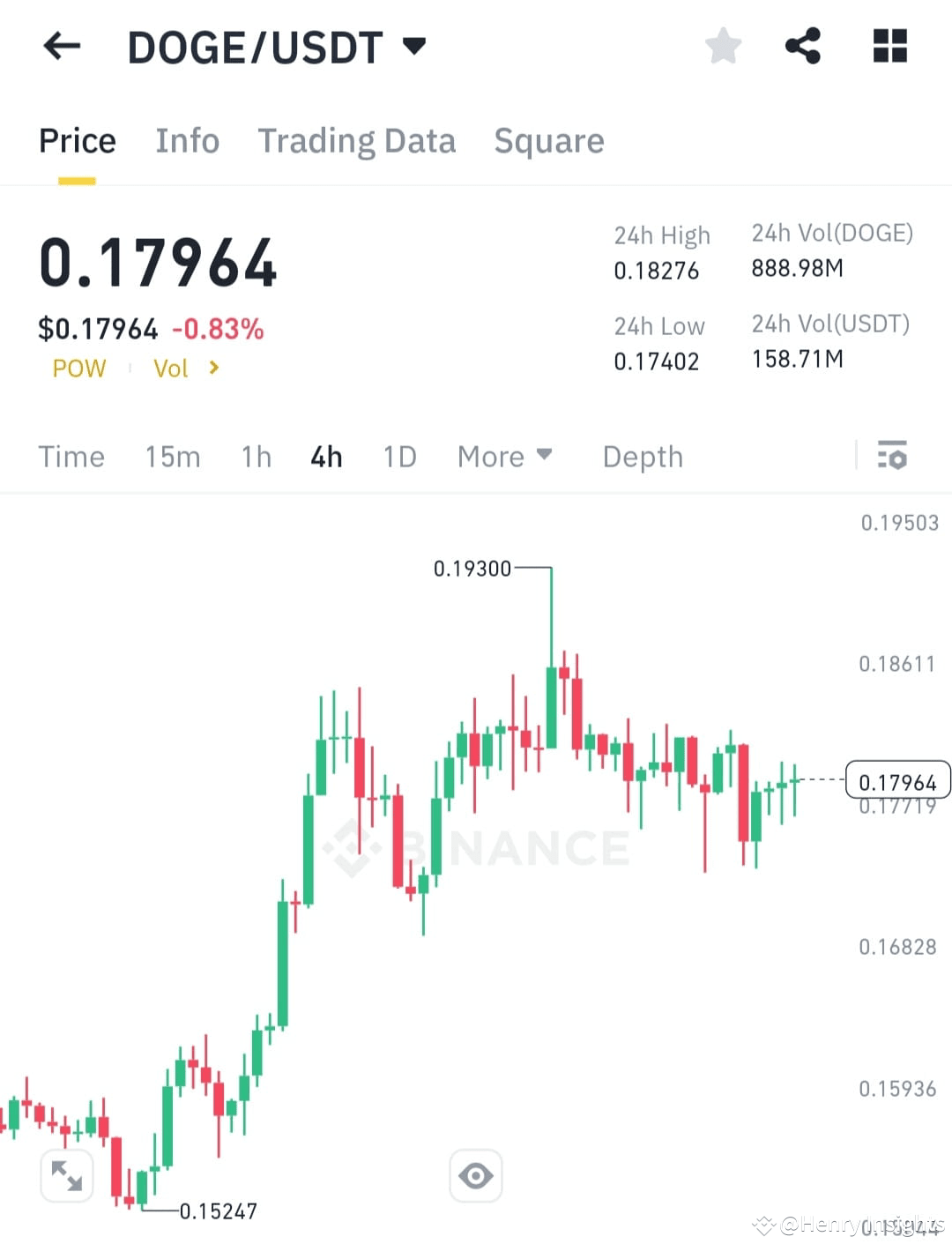Select the Price tab
This screenshot has height=1244, width=952.
[x=77, y=140]
